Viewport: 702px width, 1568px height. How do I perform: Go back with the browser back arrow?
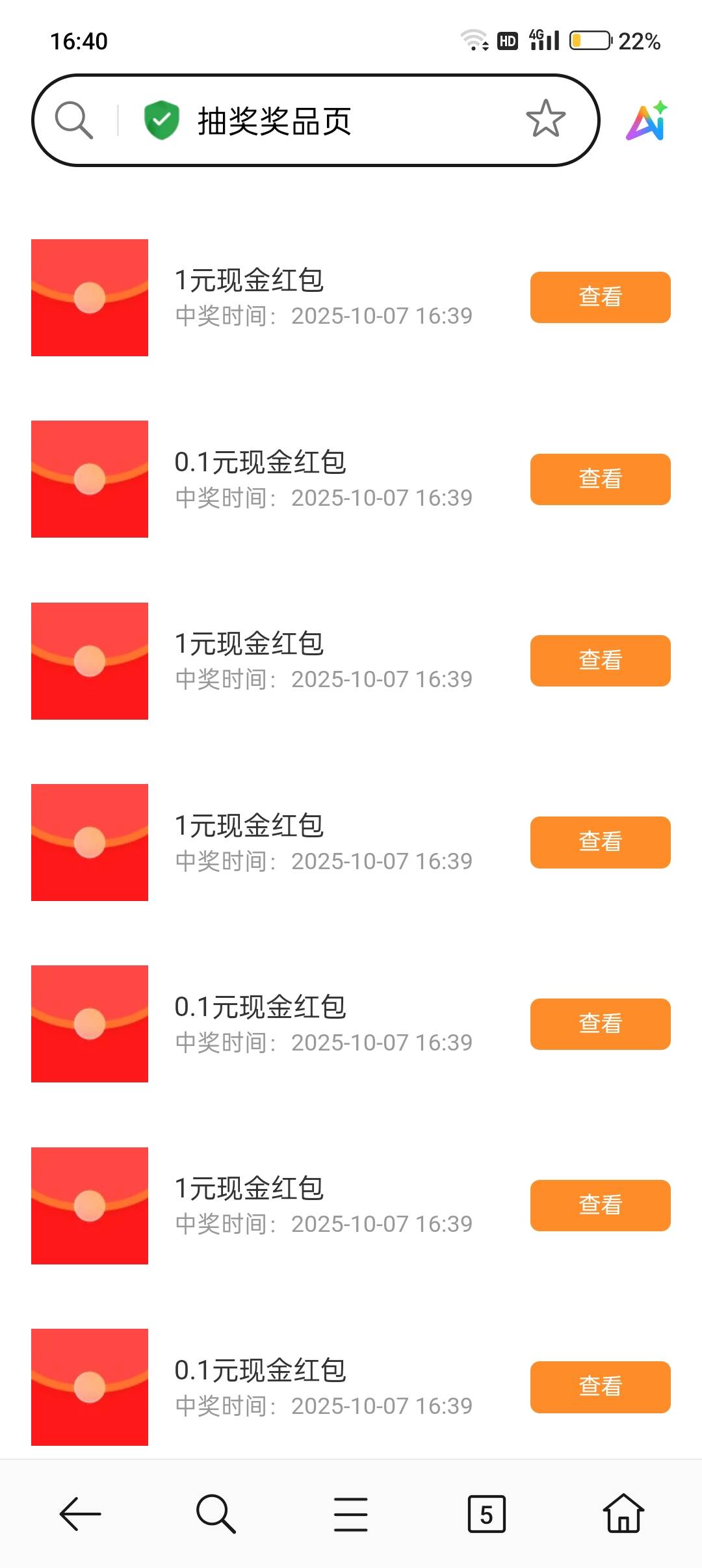[80, 1514]
